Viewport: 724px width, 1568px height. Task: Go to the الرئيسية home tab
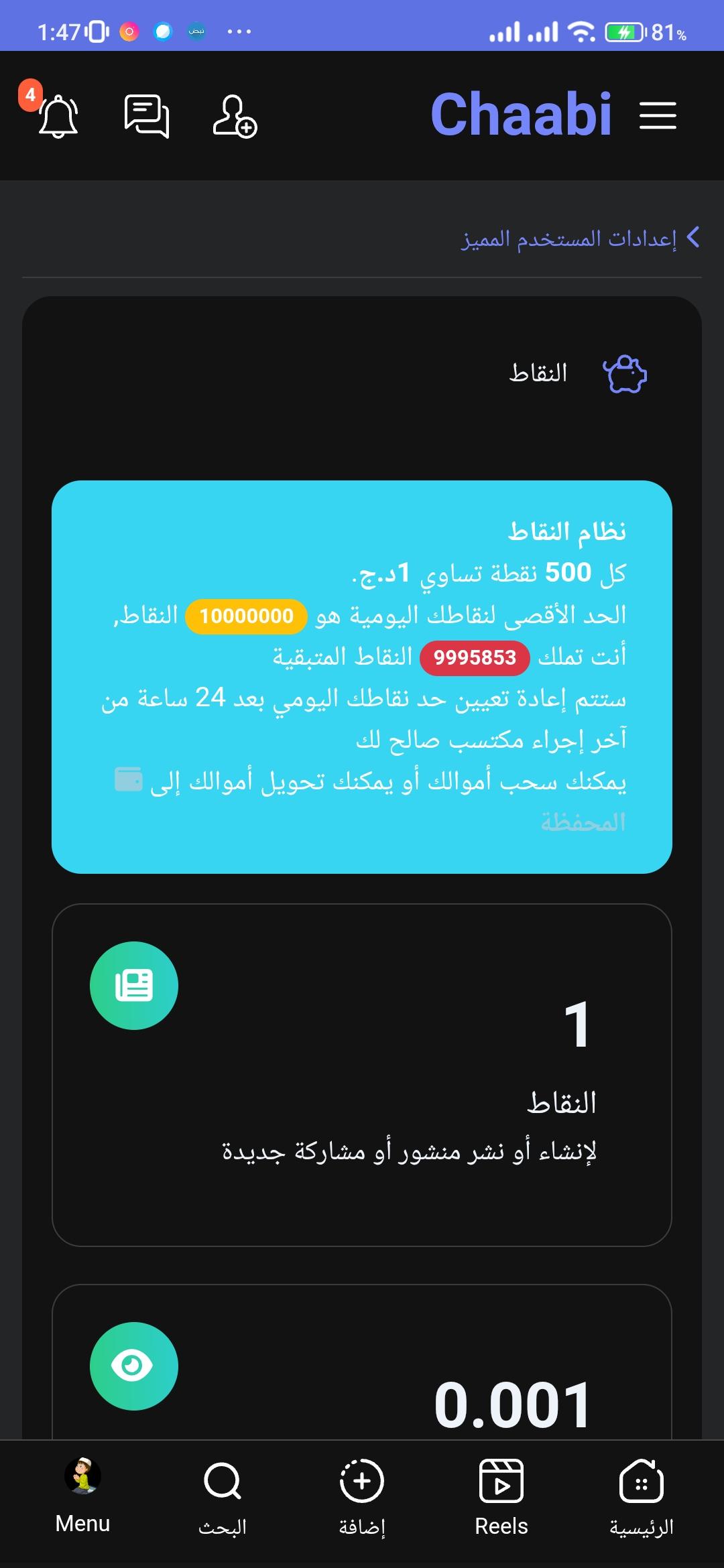pos(641,1496)
